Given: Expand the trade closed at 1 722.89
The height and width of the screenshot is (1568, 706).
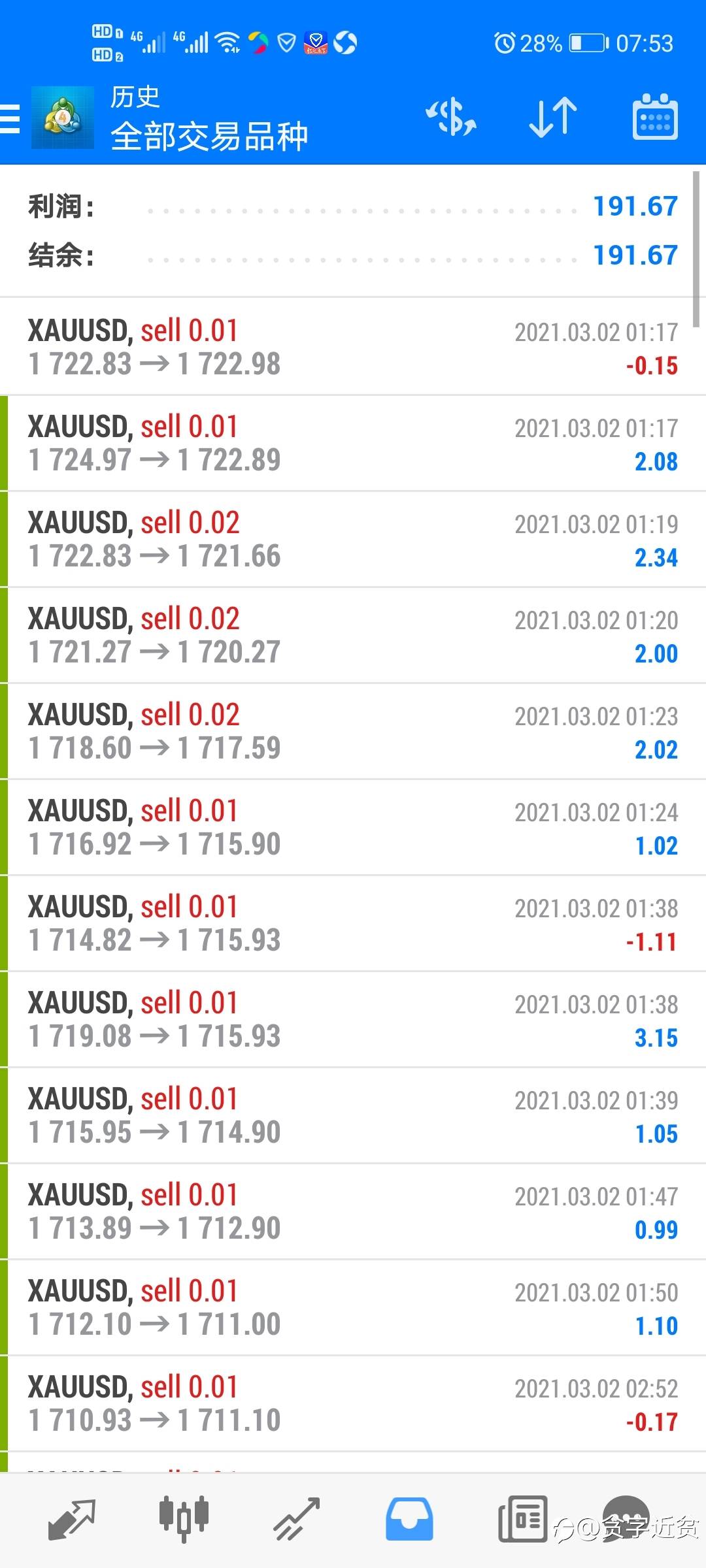Looking at the screenshot, I should pos(353,443).
